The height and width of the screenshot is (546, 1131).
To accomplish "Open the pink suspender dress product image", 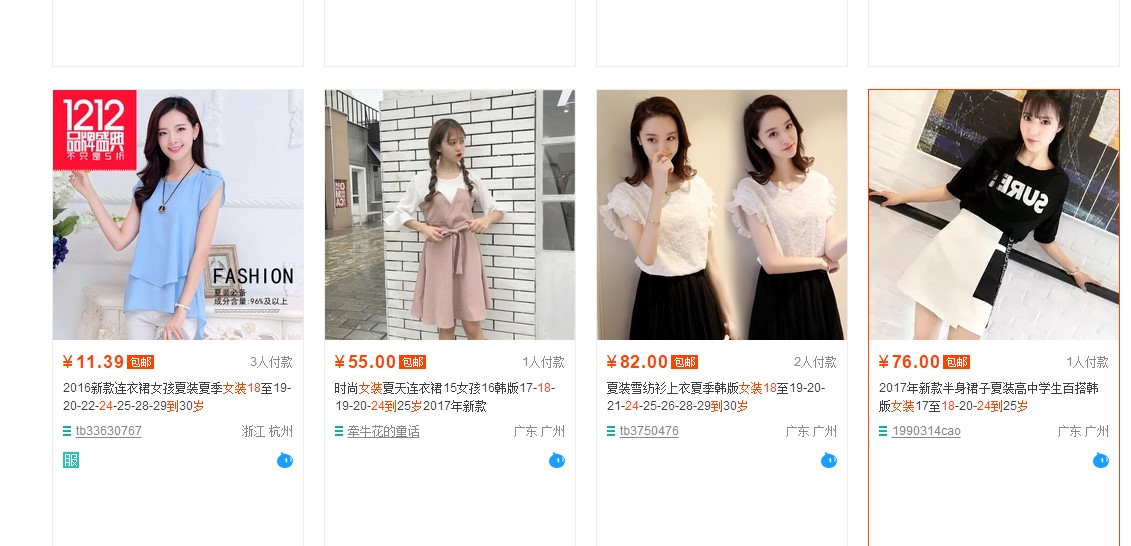I will click(x=450, y=215).
